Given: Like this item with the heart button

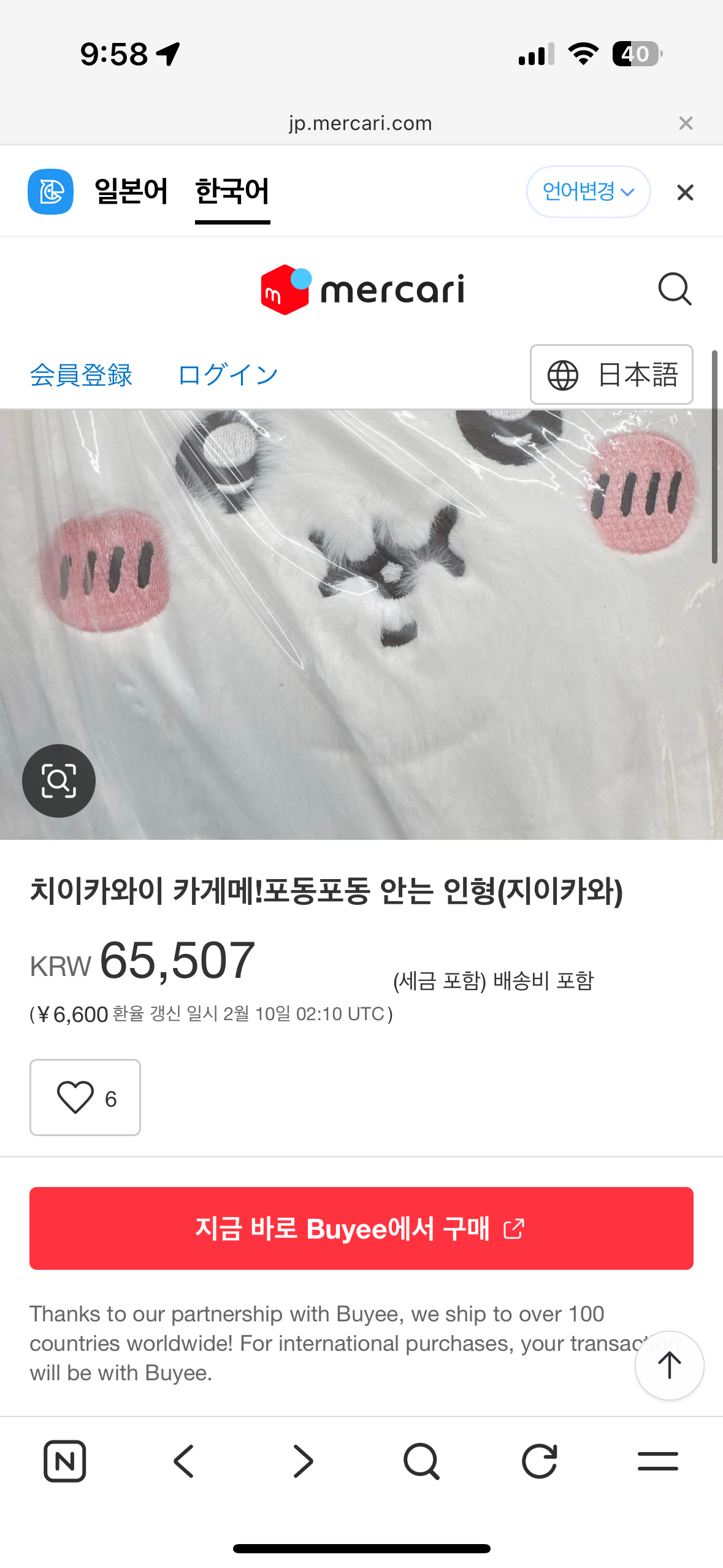Looking at the screenshot, I should click(85, 1097).
